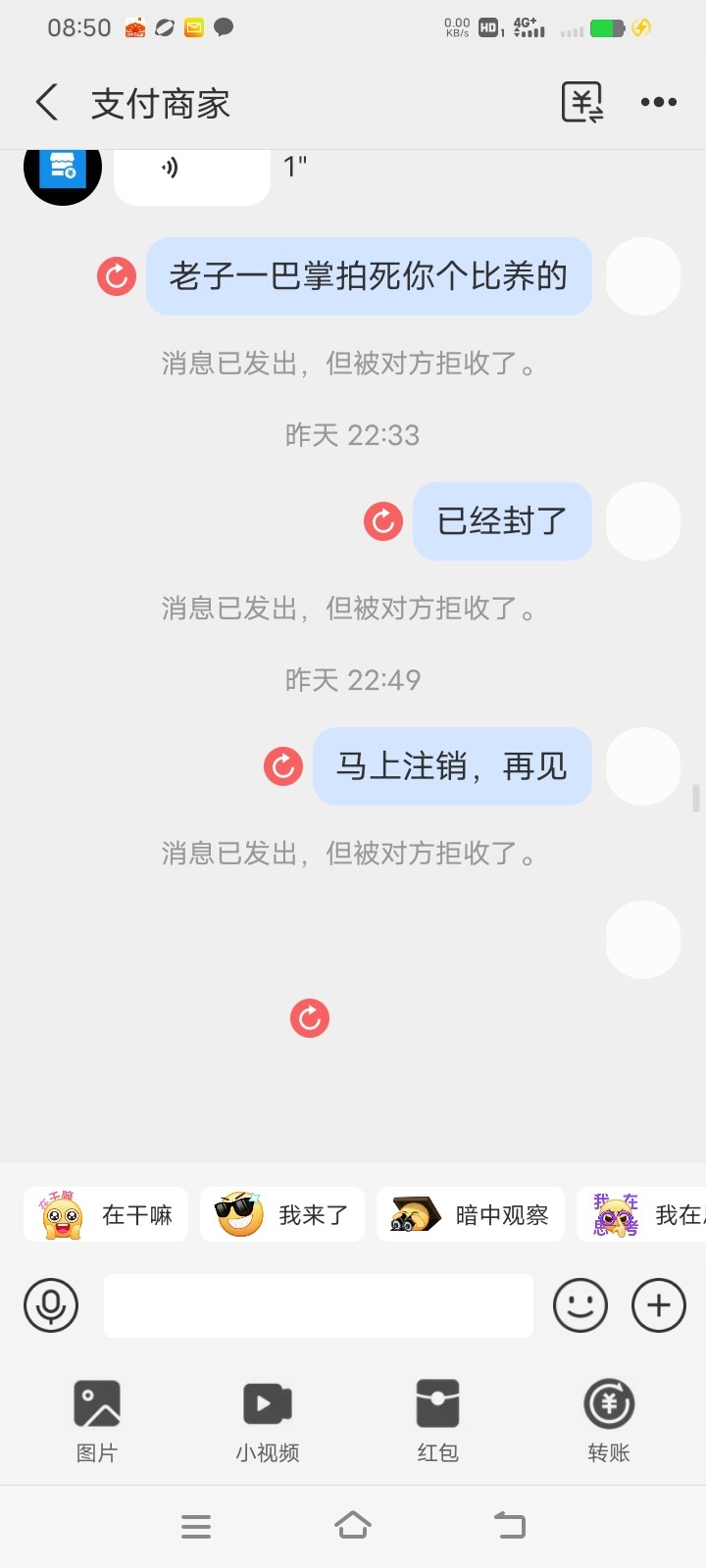The height and width of the screenshot is (1568, 706).
Task: Choose 图片 to send a picture
Action: coord(97,1419)
